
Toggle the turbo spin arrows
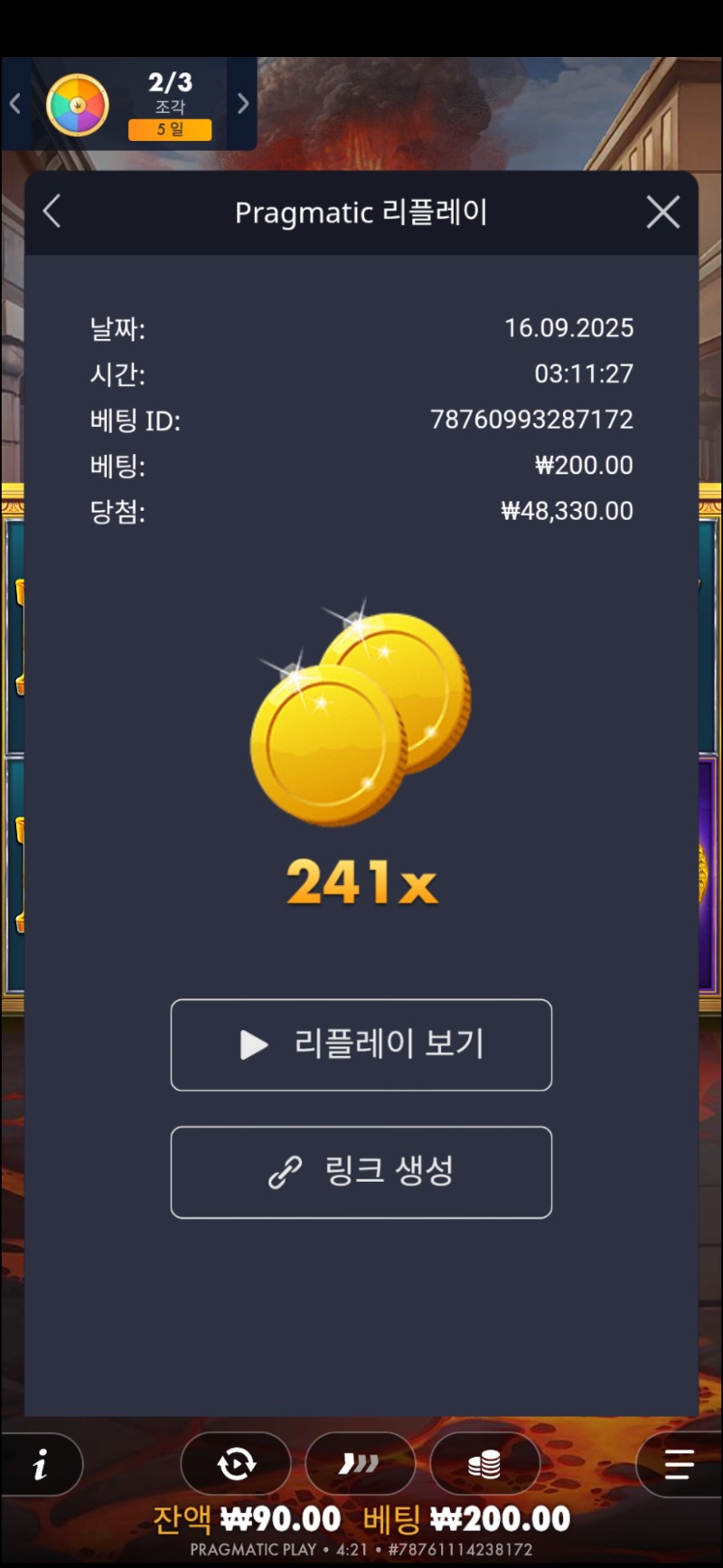(360, 1464)
